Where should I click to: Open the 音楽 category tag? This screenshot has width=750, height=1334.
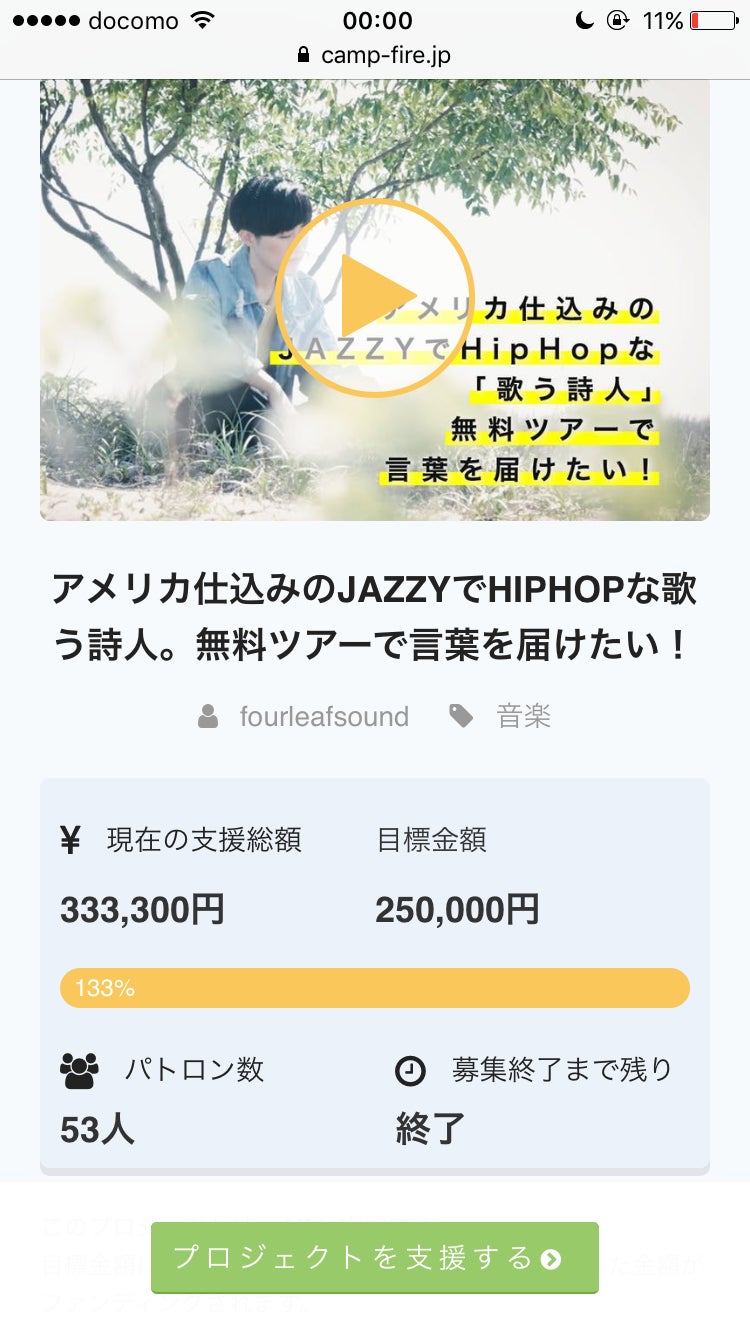(523, 716)
